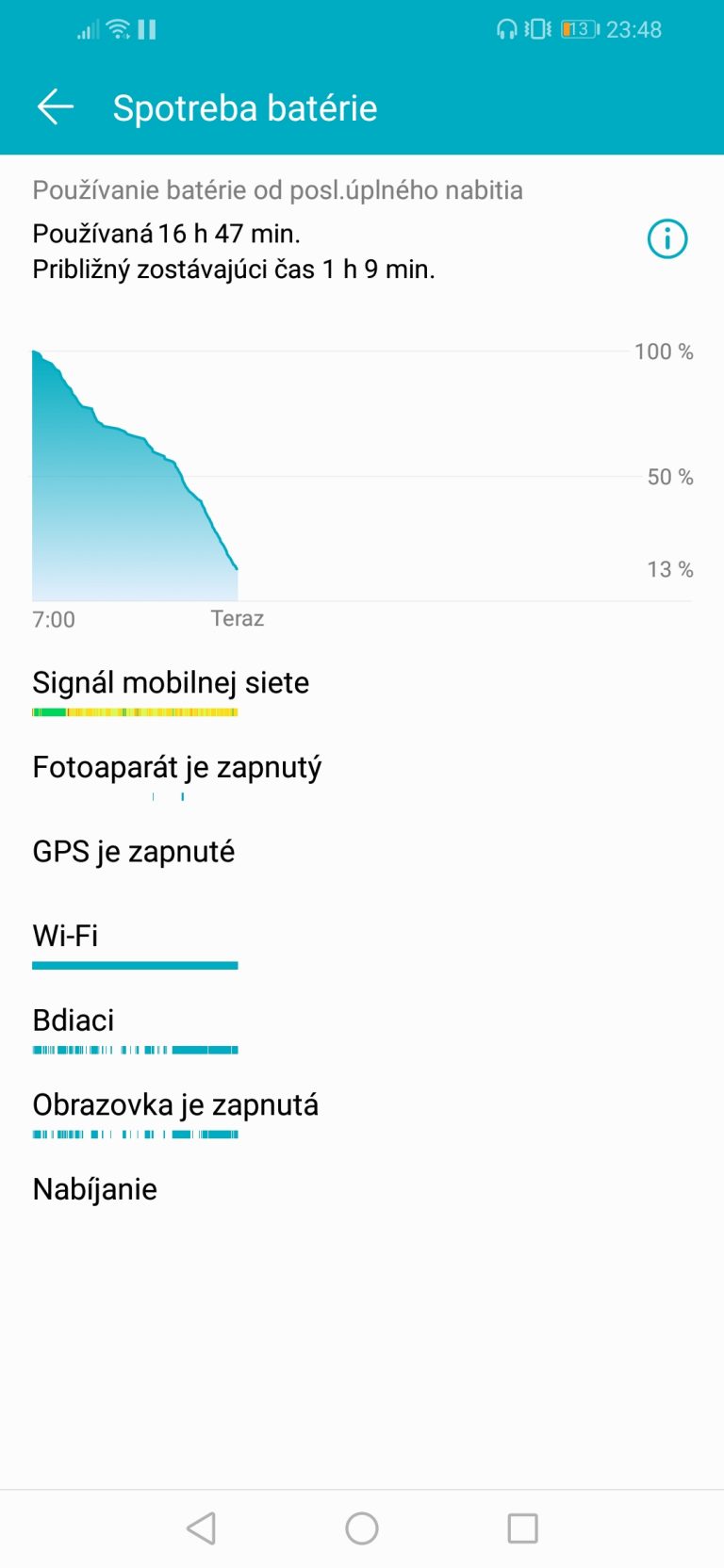The image size is (724, 1568).
Task: Open the battery usage info icon
Action: coord(667,238)
